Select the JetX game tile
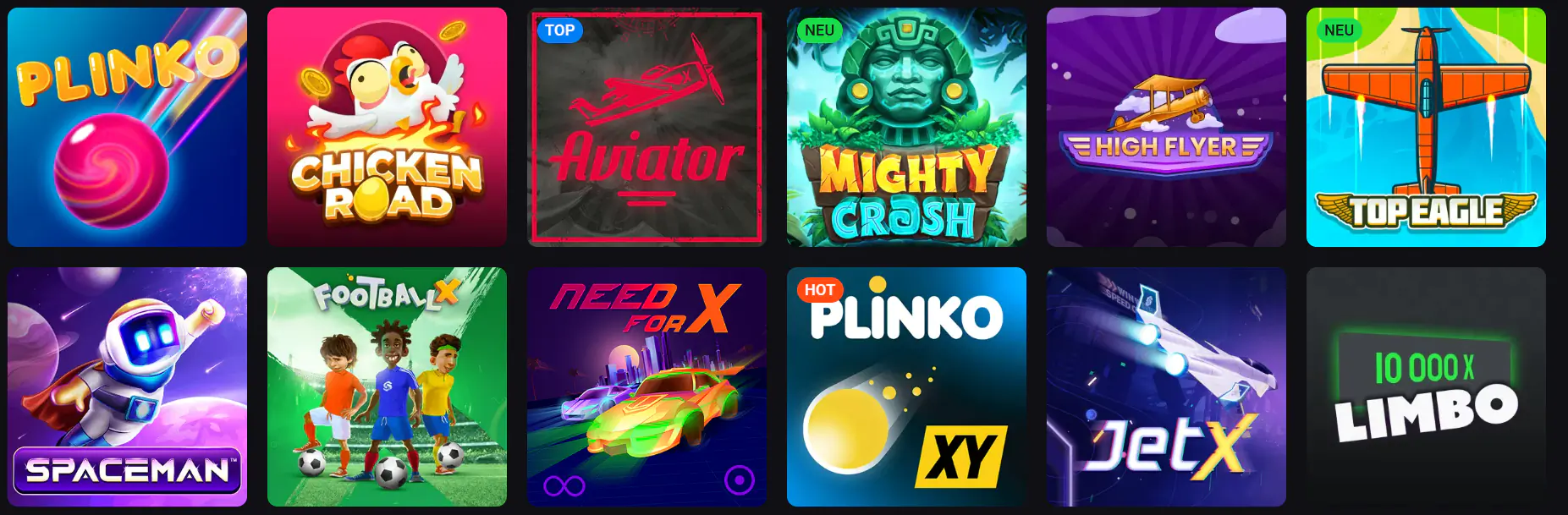1568x515 pixels. point(1166,386)
